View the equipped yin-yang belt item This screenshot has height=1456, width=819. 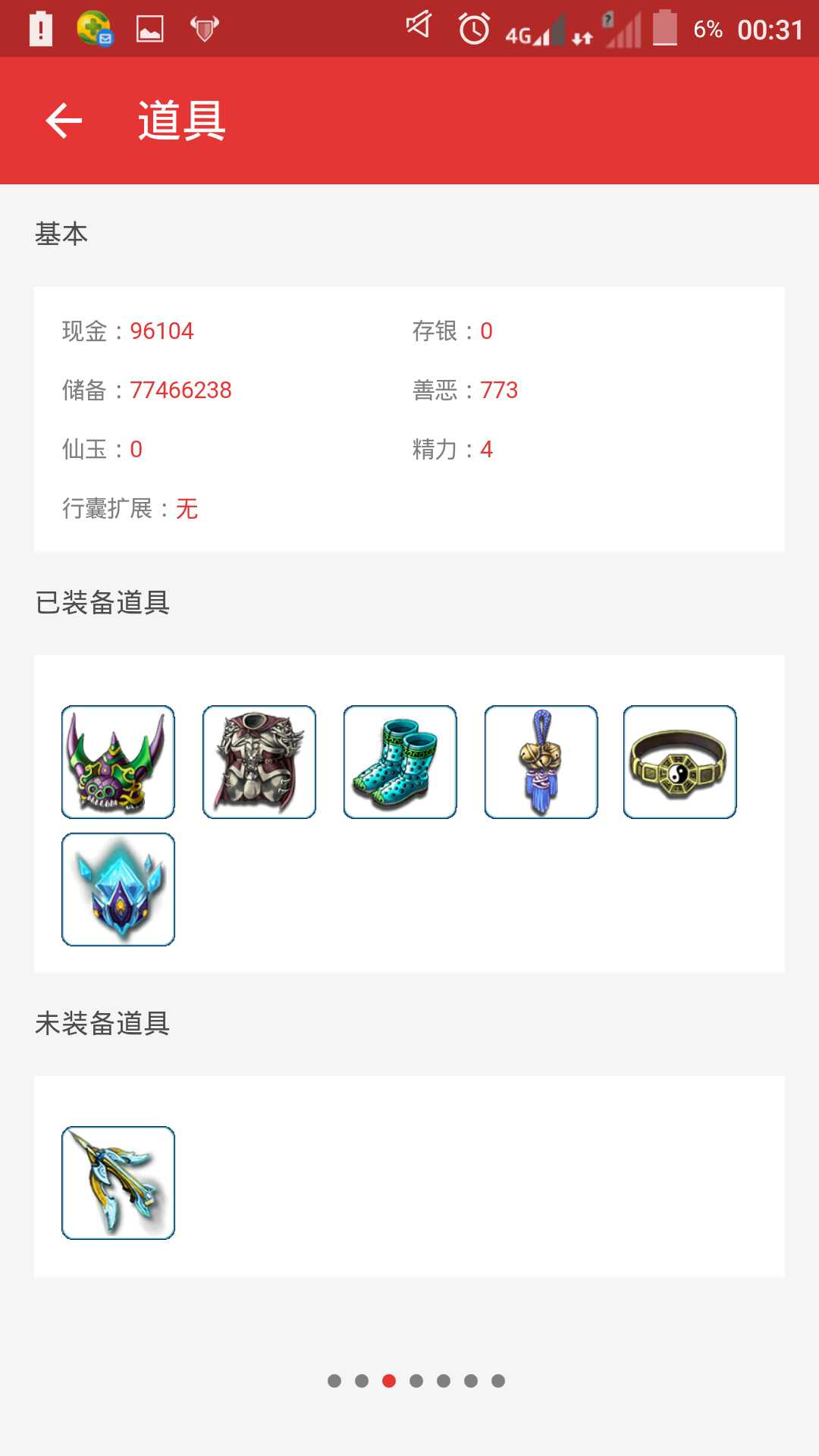[680, 762]
